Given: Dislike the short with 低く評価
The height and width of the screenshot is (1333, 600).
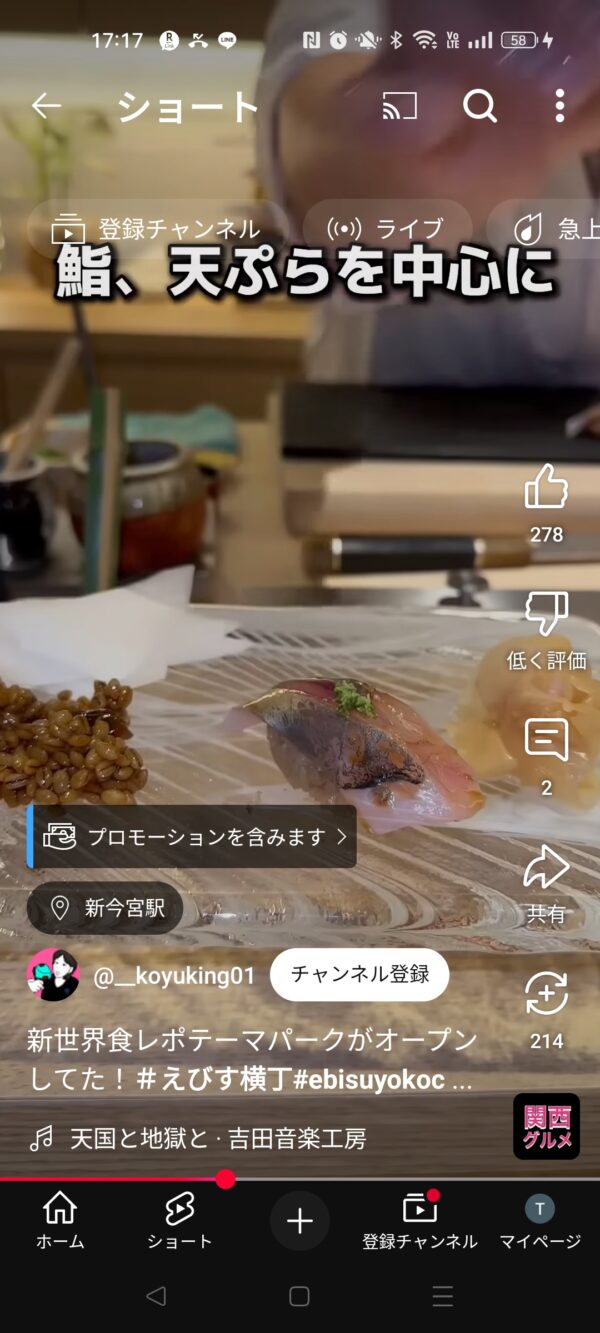Looking at the screenshot, I should pyautogui.click(x=546, y=616).
